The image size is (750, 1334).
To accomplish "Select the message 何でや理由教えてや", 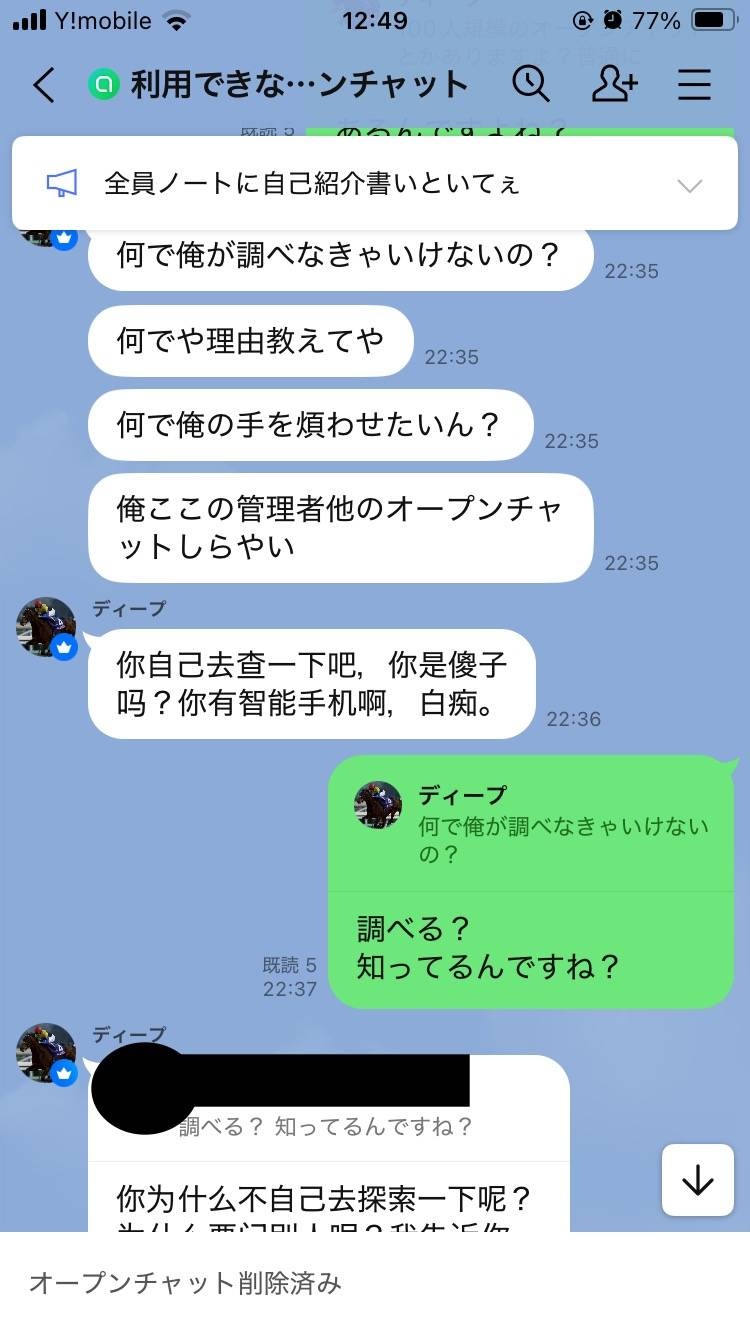I will point(250,340).
